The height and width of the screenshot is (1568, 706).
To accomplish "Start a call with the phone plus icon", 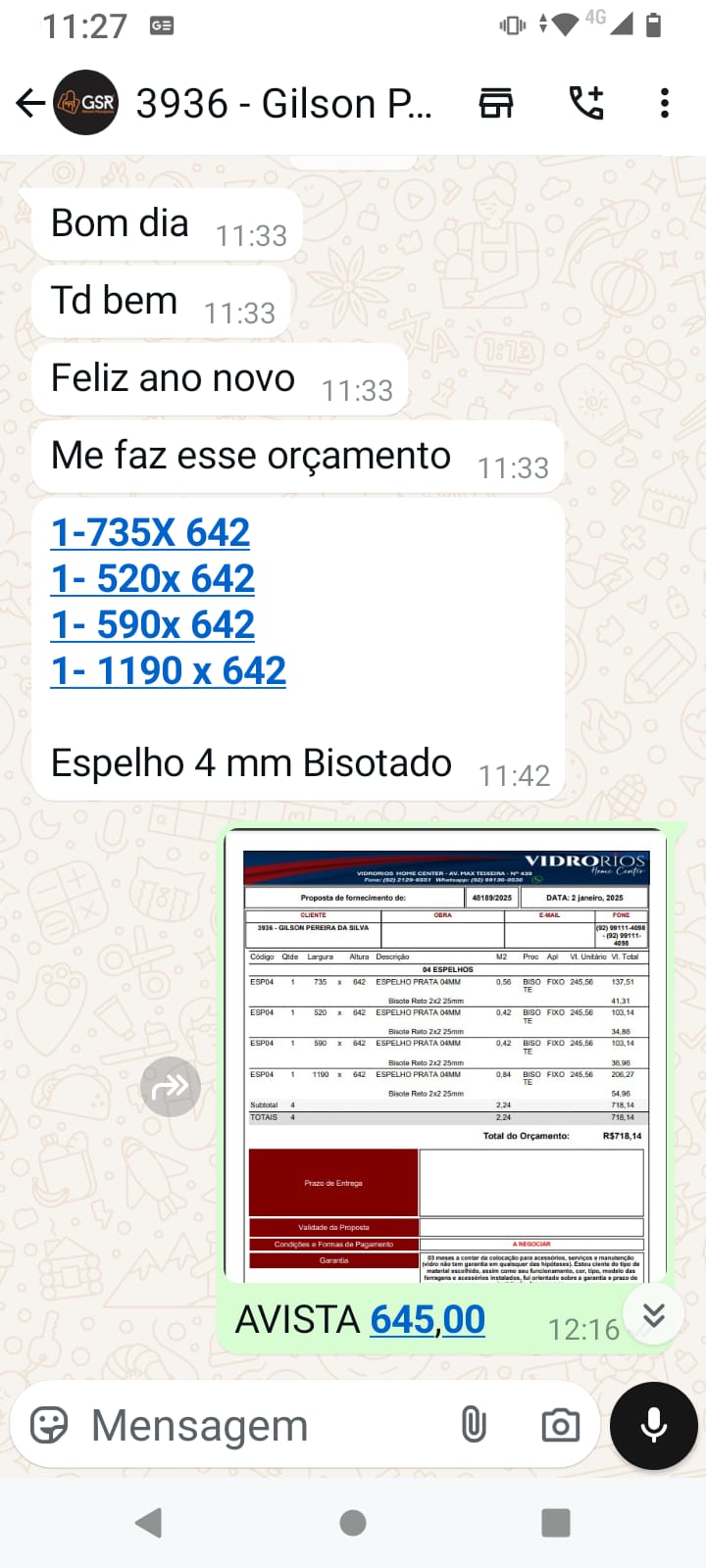I will click(586, 103).
